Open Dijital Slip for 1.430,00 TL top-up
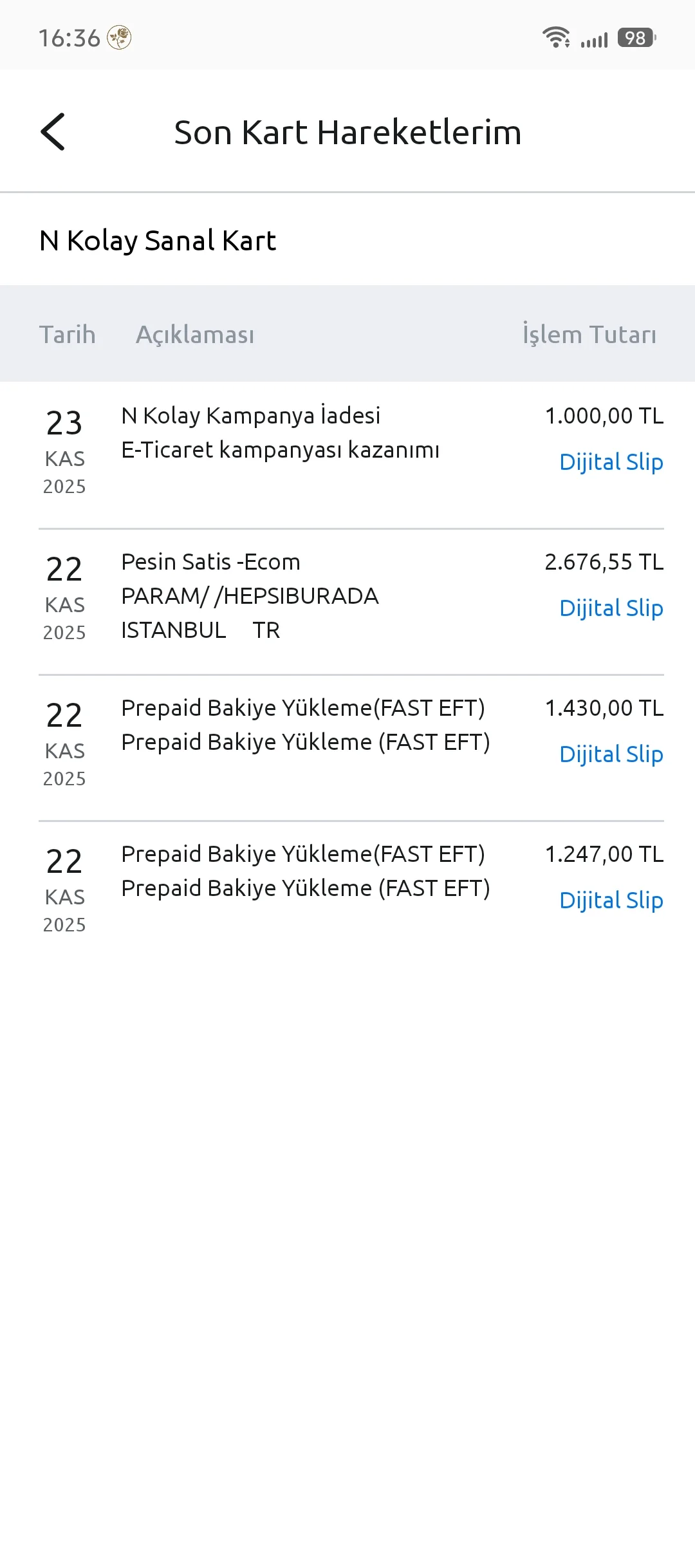This screenshot has width=695, height=1568. coord(611,754)
